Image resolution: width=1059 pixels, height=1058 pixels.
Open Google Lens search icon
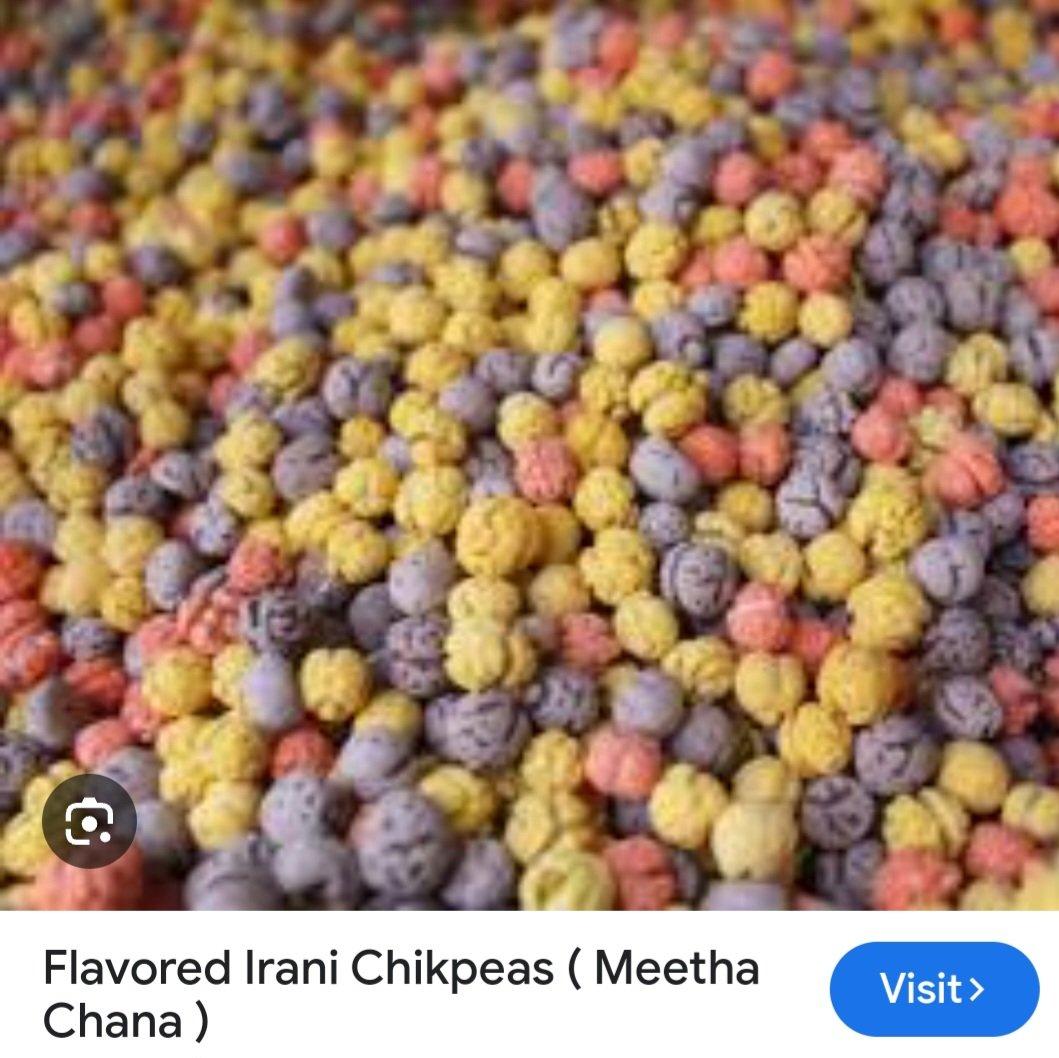(89, 821)
